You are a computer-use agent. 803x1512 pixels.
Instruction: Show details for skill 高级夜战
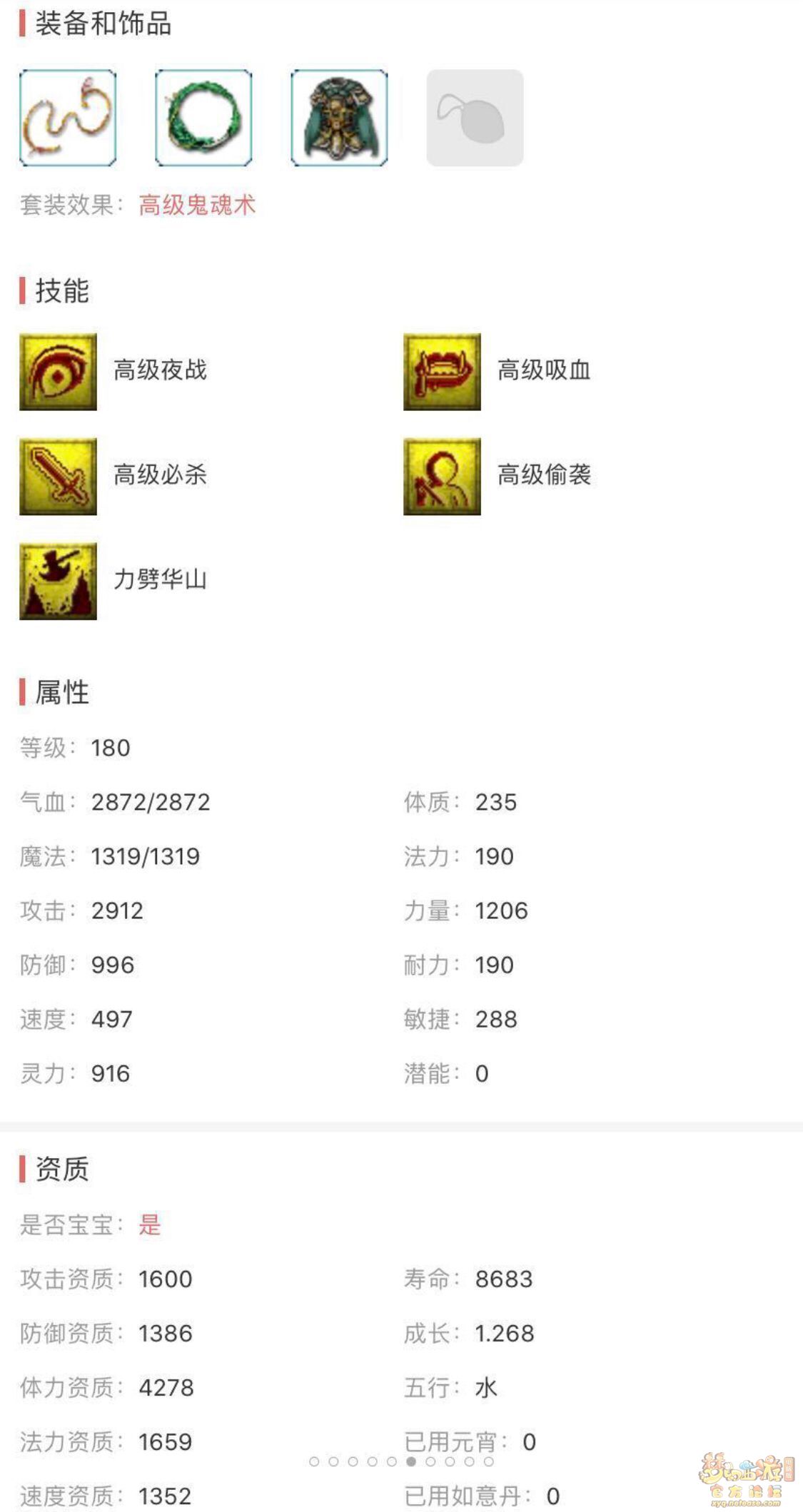point(58,372)
